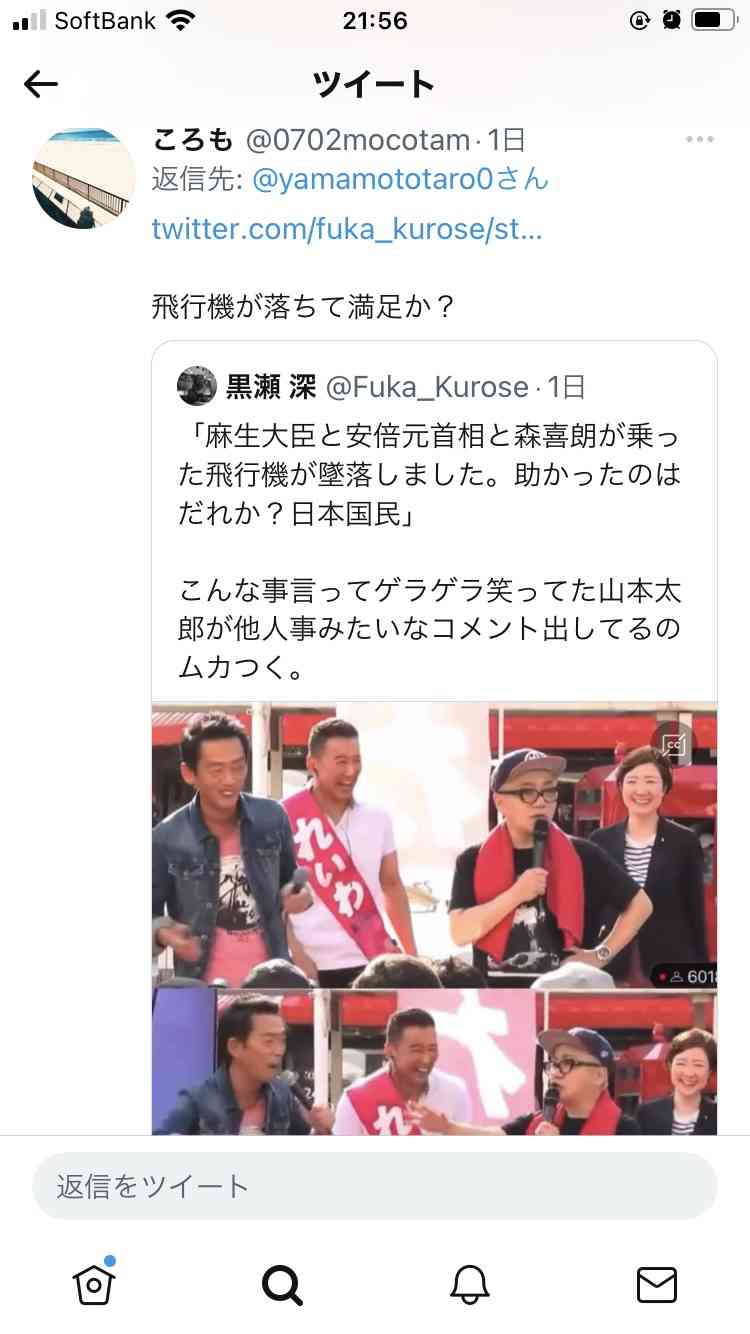This screenshot has height=1334, width=750.
Task: Open the quoted tweet from 黒瀬 深
Action: point(434,530)
